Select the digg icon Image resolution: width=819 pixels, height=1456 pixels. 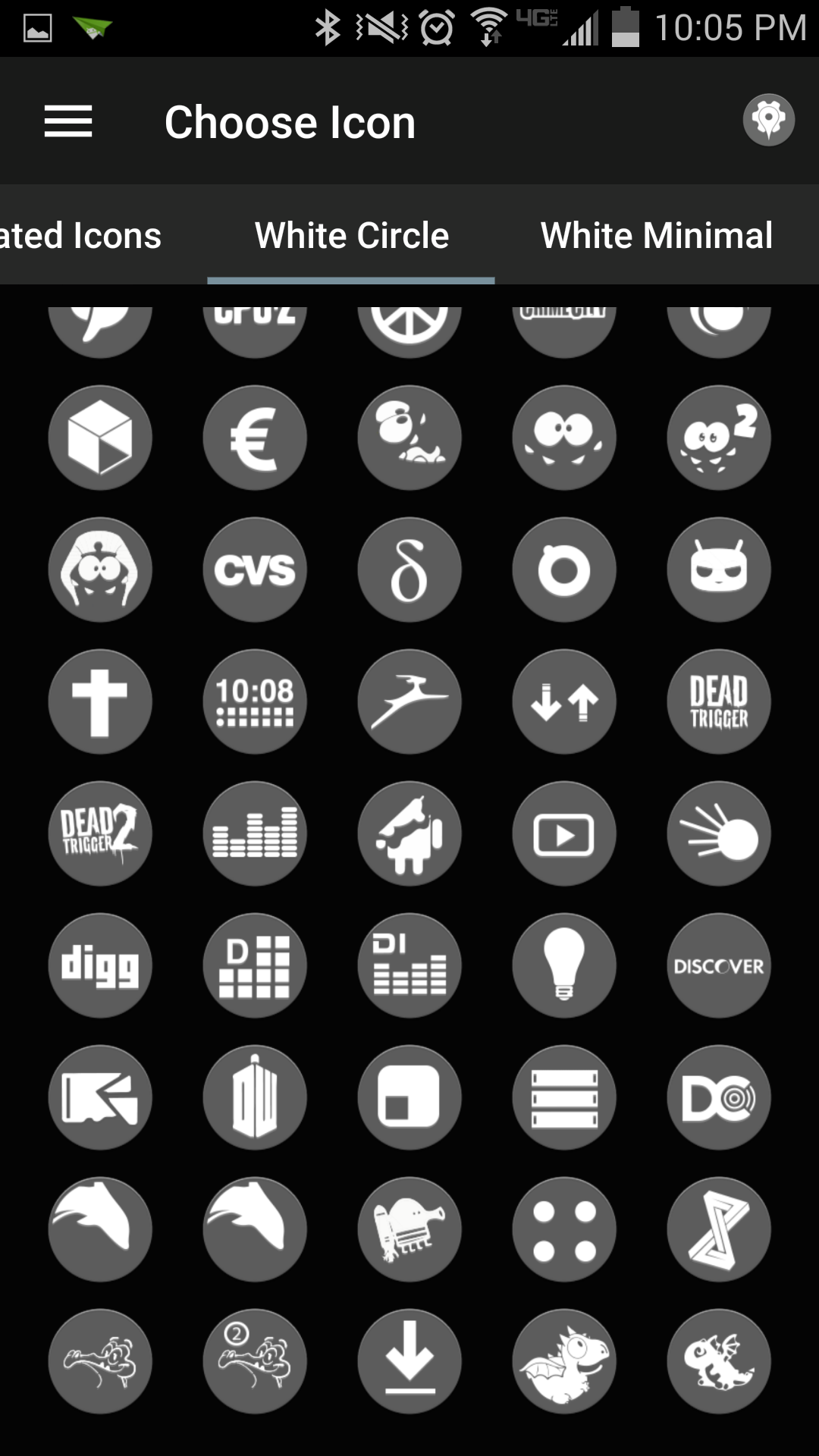pos(100,965)
